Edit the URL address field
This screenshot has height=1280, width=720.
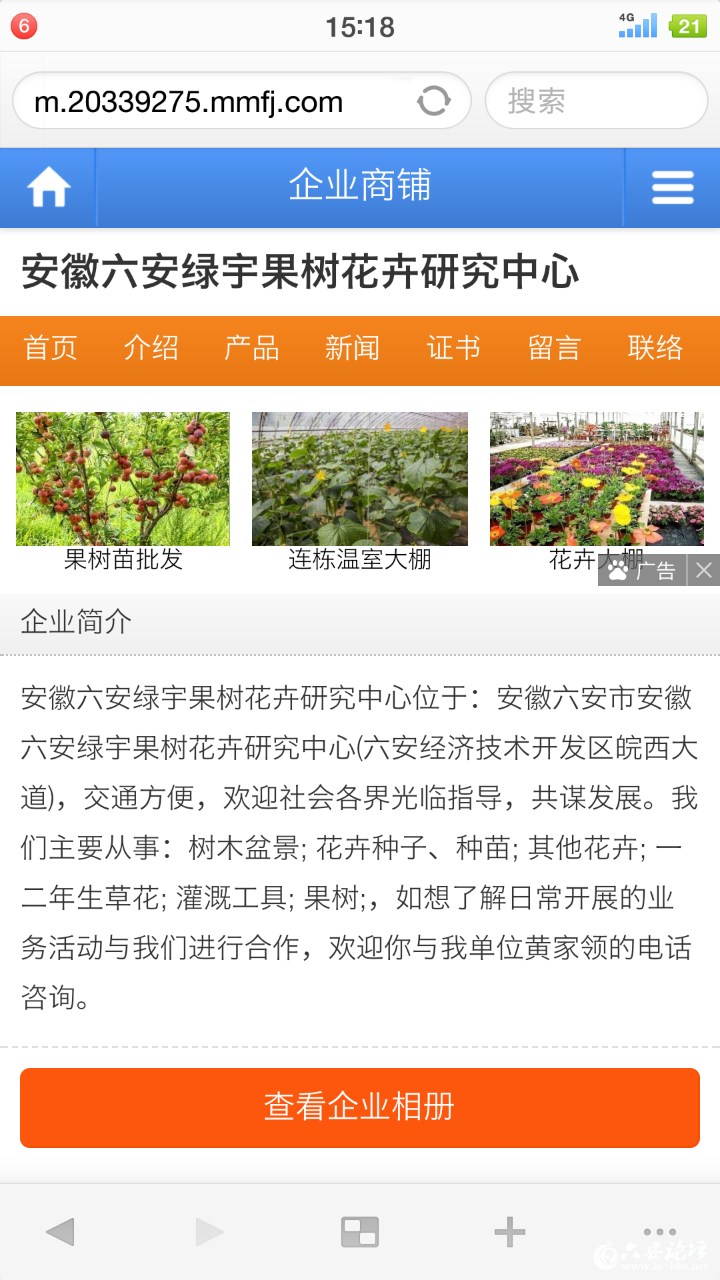[x=210, y=101]
